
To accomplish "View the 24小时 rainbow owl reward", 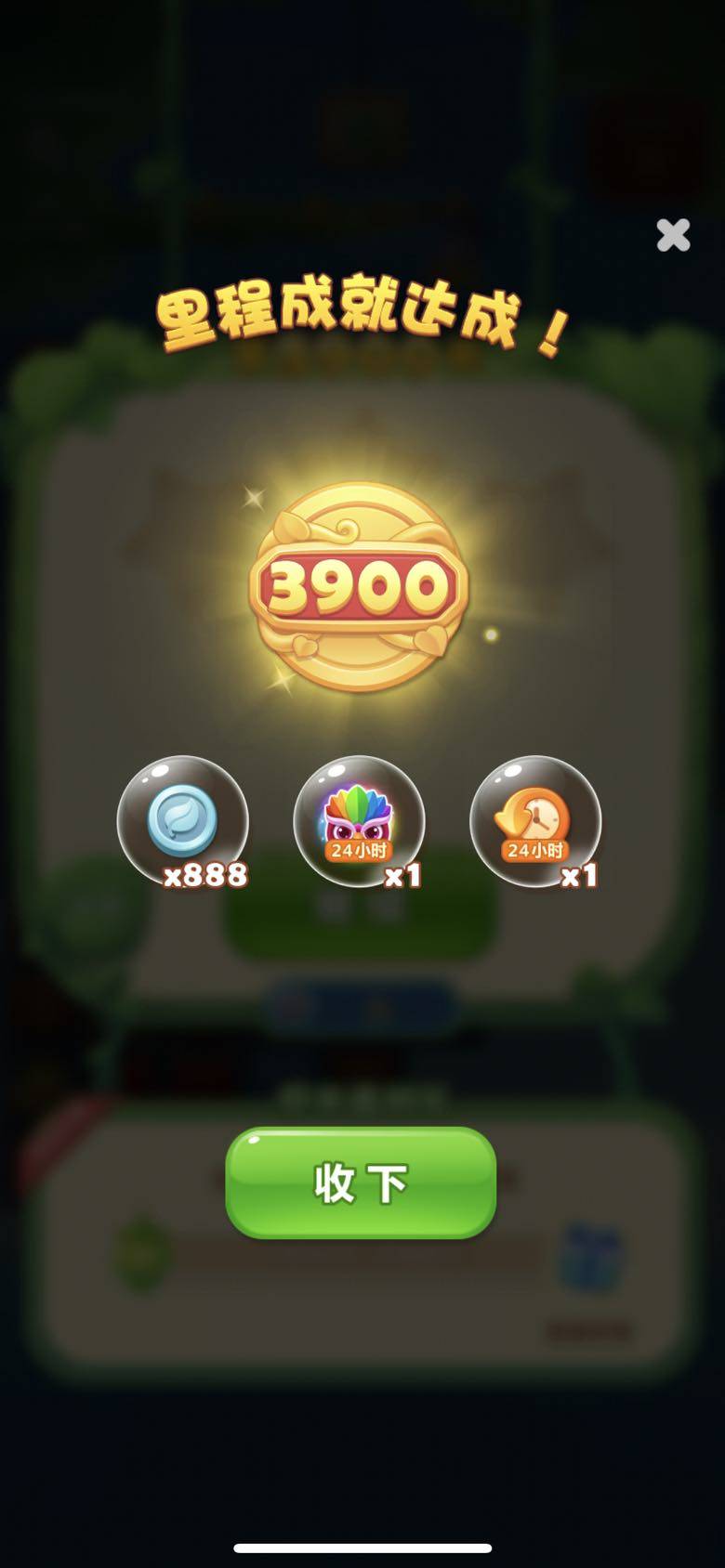I will click(359, 821).
